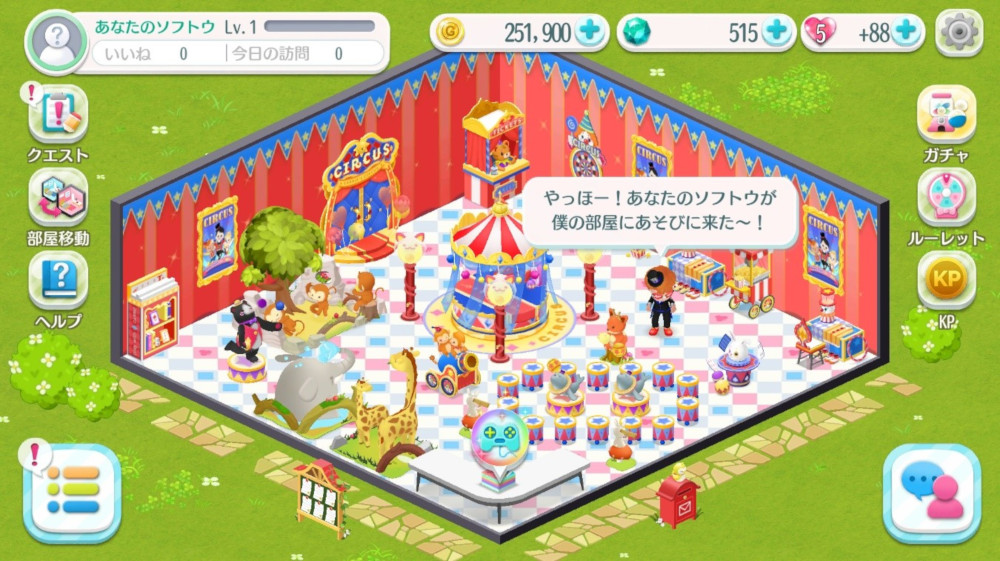The width and height of the screenshot is (1000, 561).
Task: Open the KP points button
Action: tap(946, 280)
